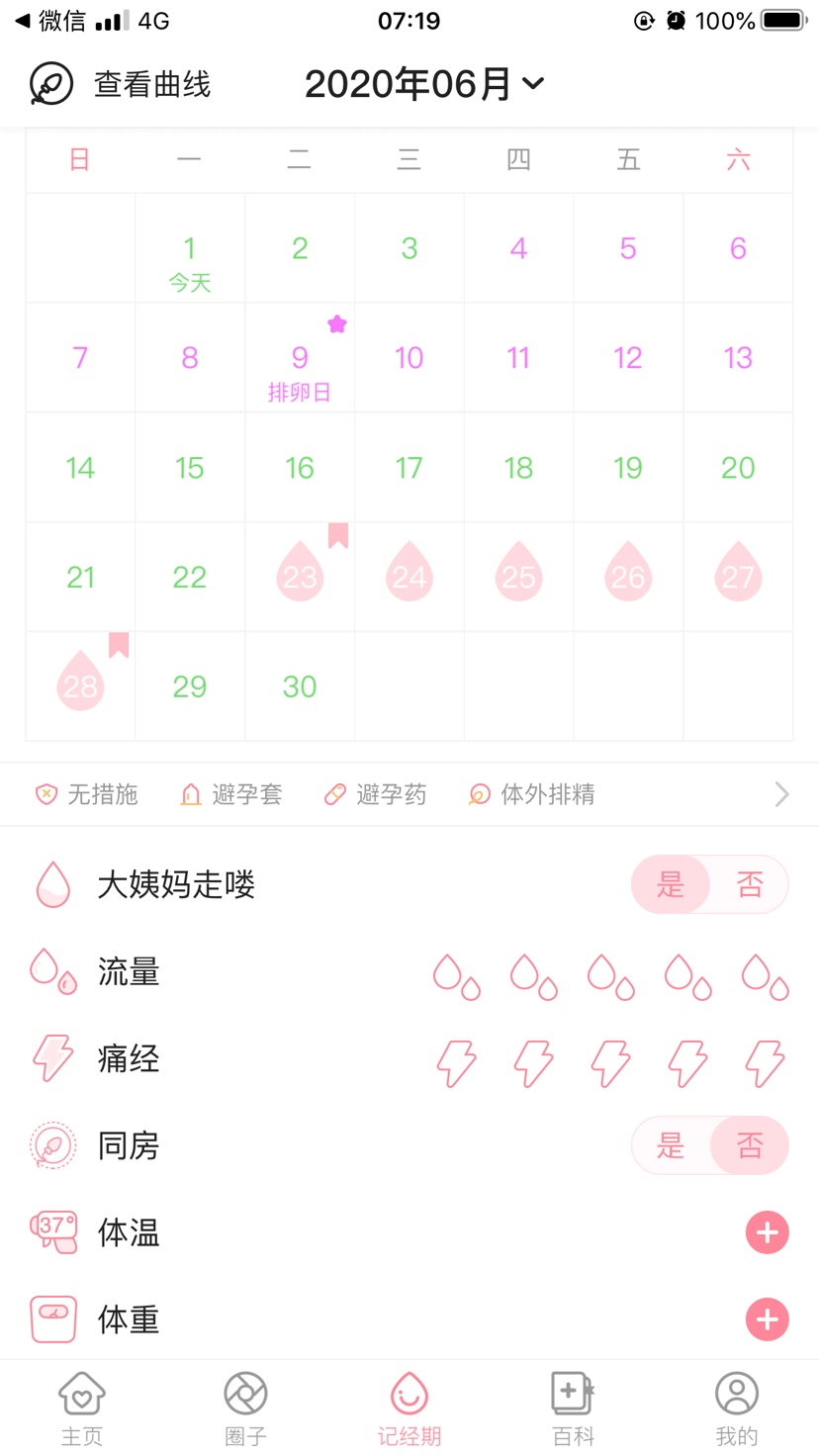Expand more contraception options arrow
The width and height of the screenshot is (819, 1456).
click(781, 794)
